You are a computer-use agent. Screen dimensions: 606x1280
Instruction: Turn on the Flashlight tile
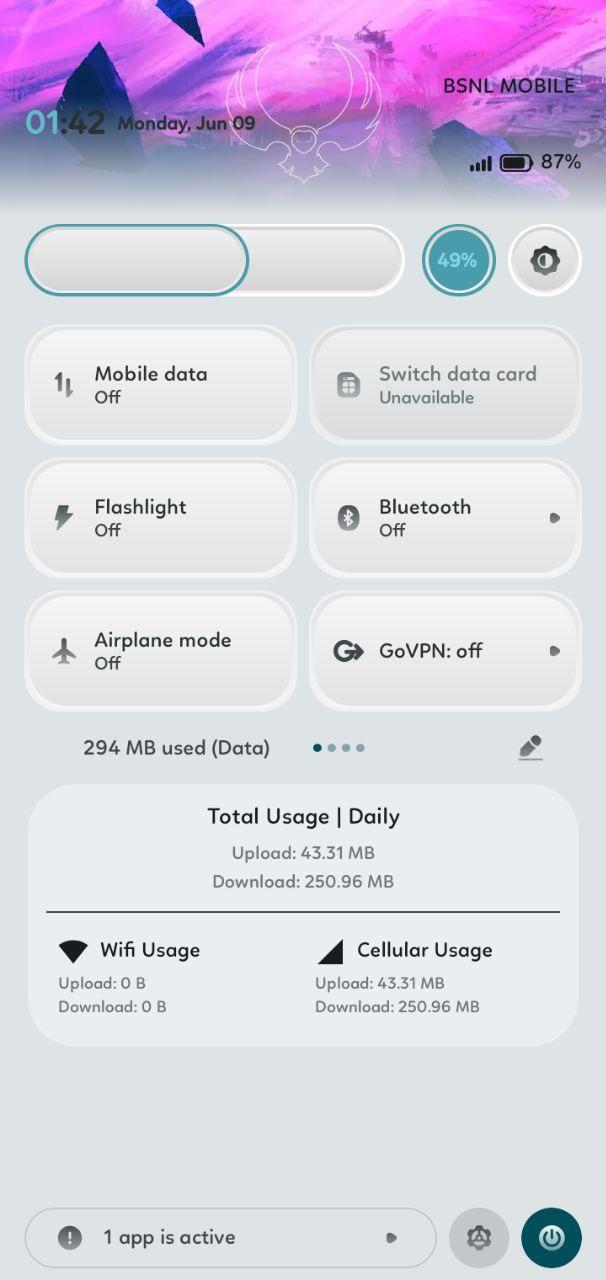click(161, 518)
